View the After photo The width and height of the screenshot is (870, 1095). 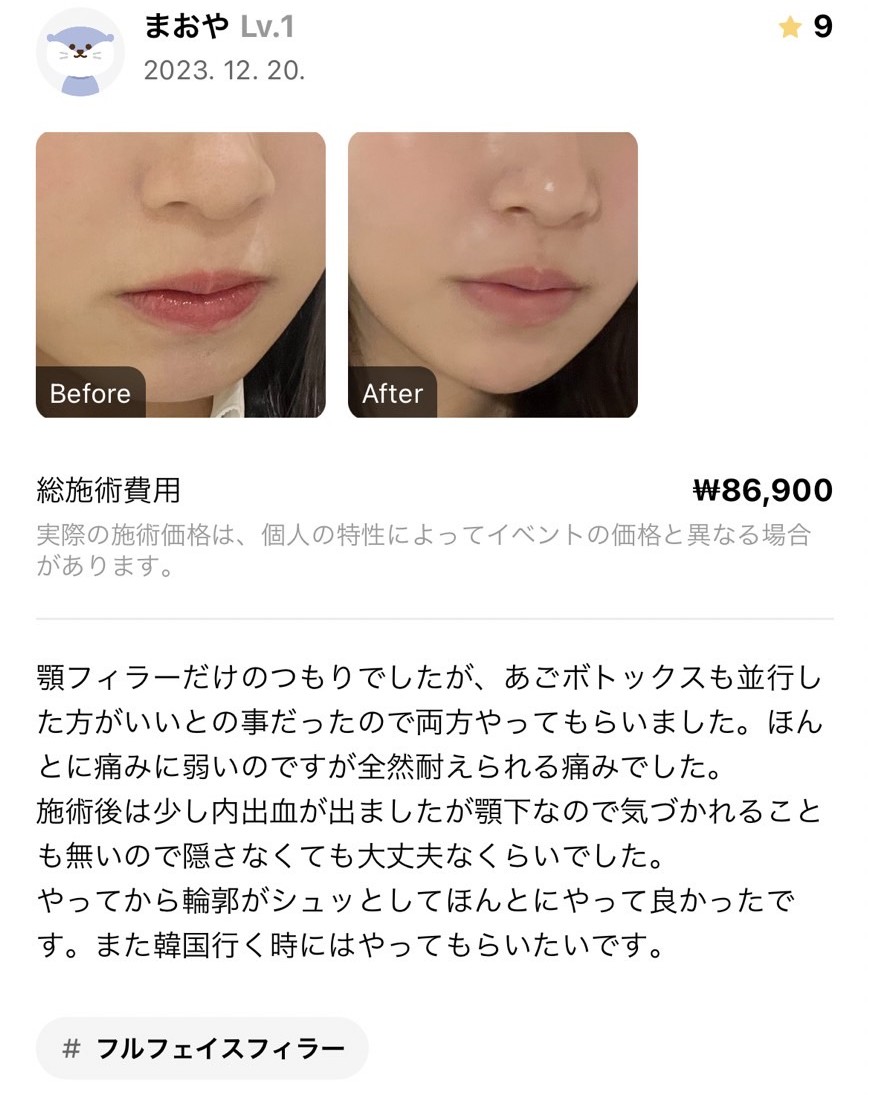tap(492, 274)
